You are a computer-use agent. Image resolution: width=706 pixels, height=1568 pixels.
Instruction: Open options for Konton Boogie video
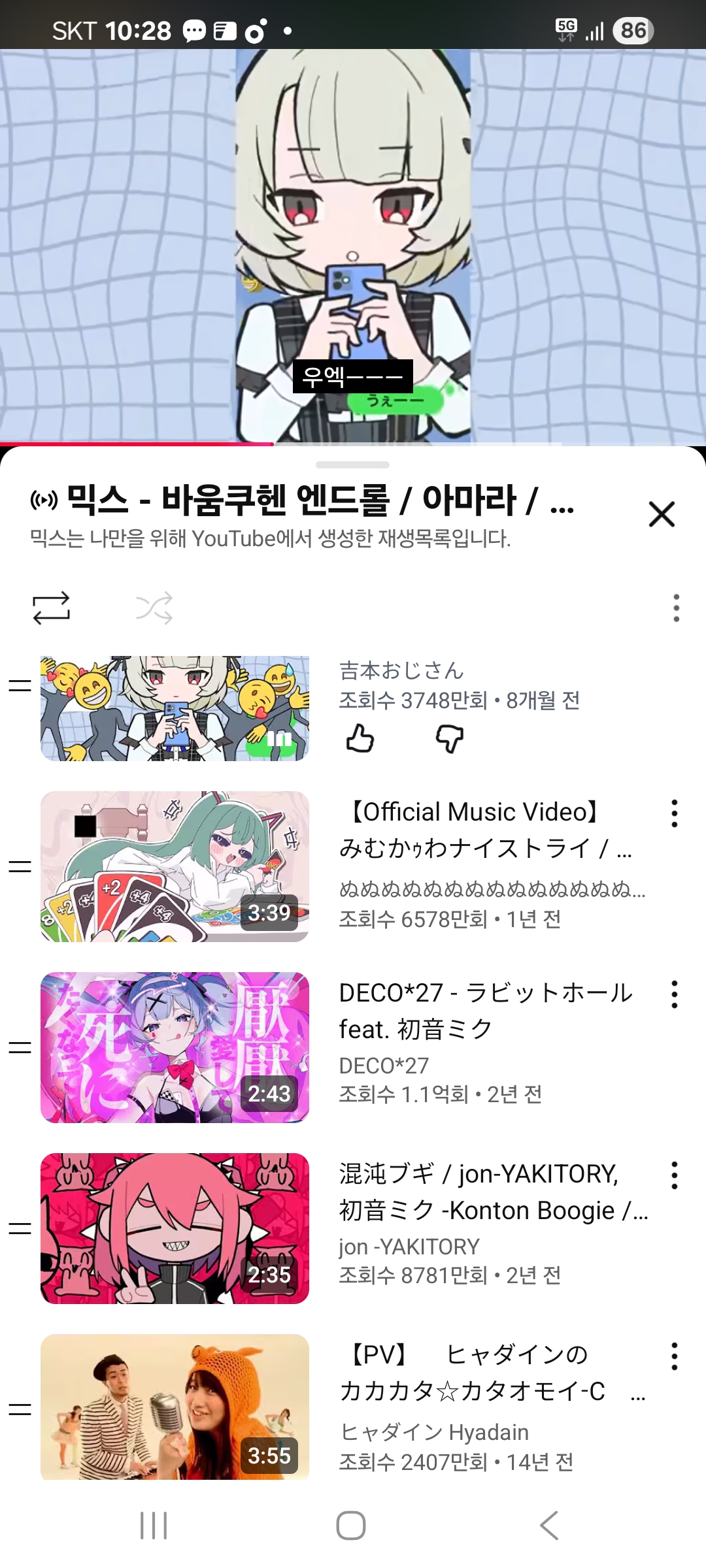(674, 1175)
